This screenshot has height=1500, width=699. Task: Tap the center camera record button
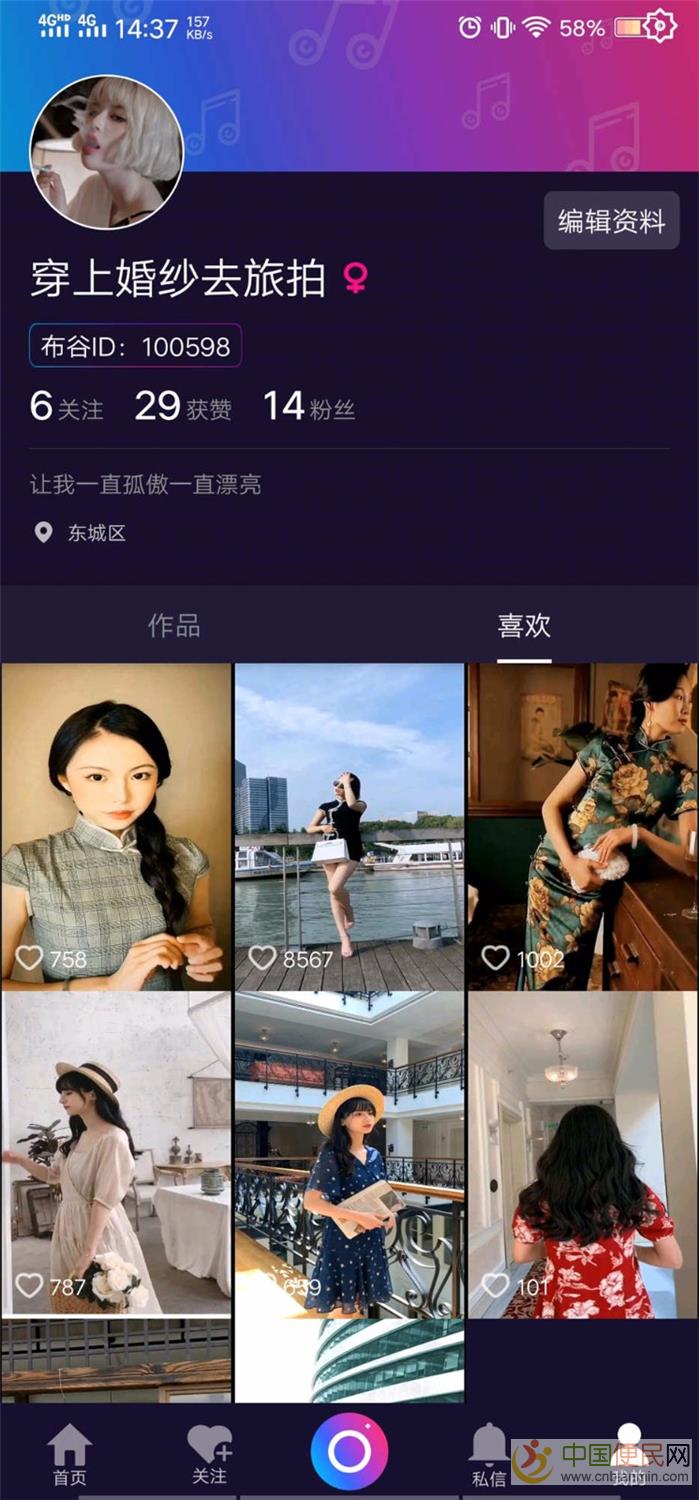[349, 1450]
